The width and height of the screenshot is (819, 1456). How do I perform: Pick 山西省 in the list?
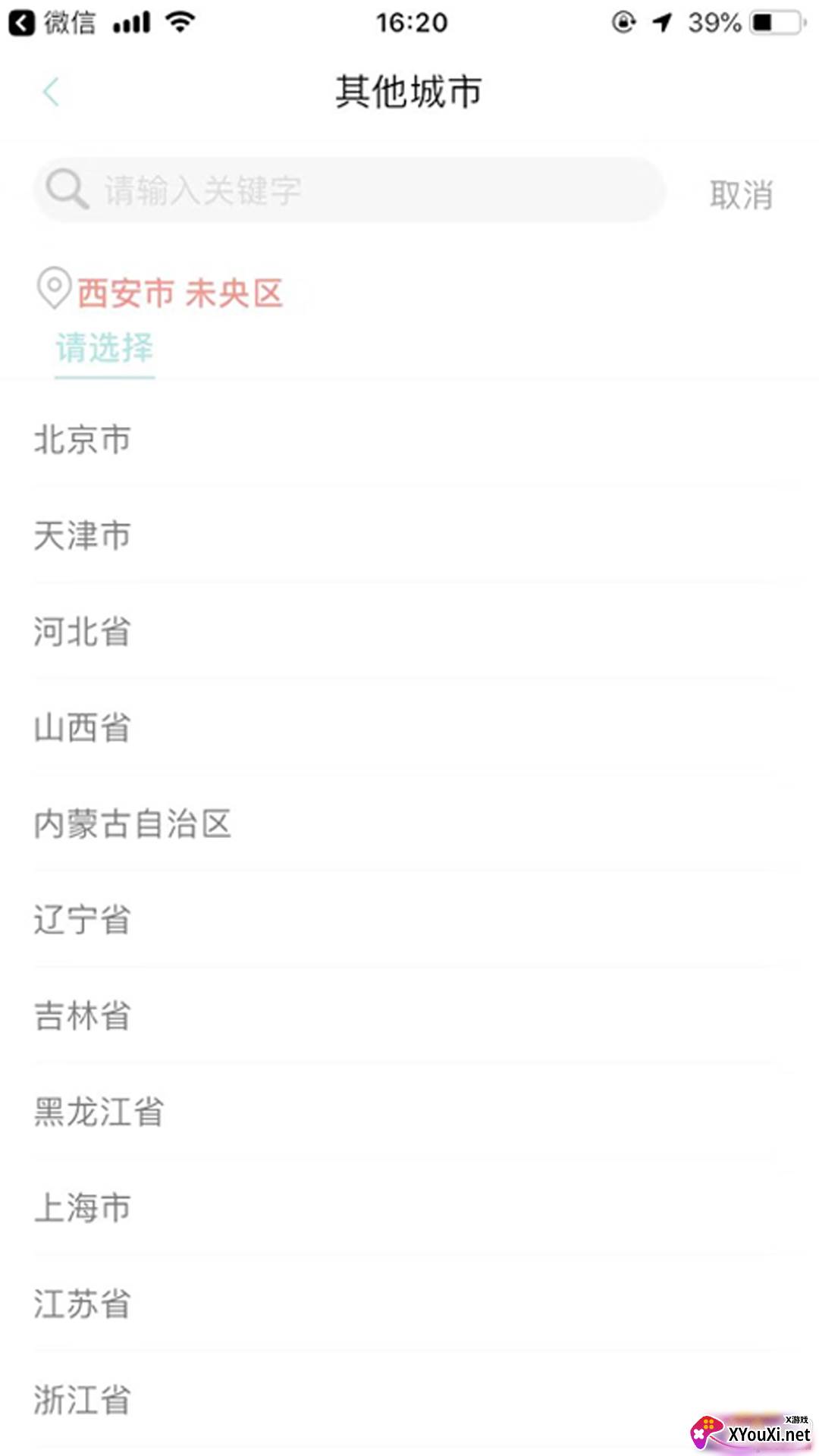[x=409, y=728]
